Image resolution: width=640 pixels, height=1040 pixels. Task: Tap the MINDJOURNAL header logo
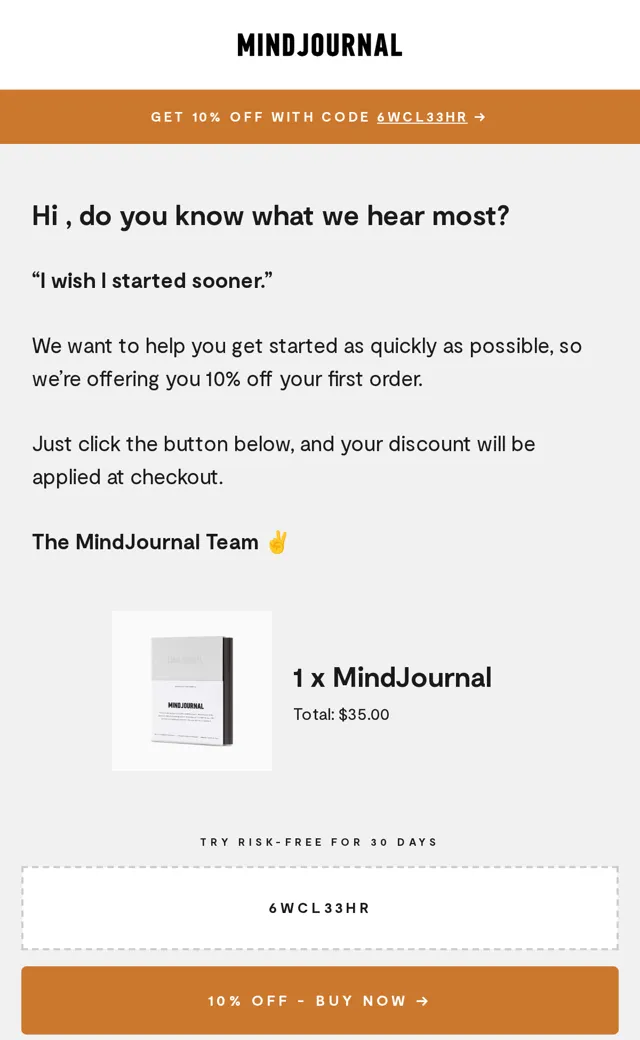[x=320, y=45]
